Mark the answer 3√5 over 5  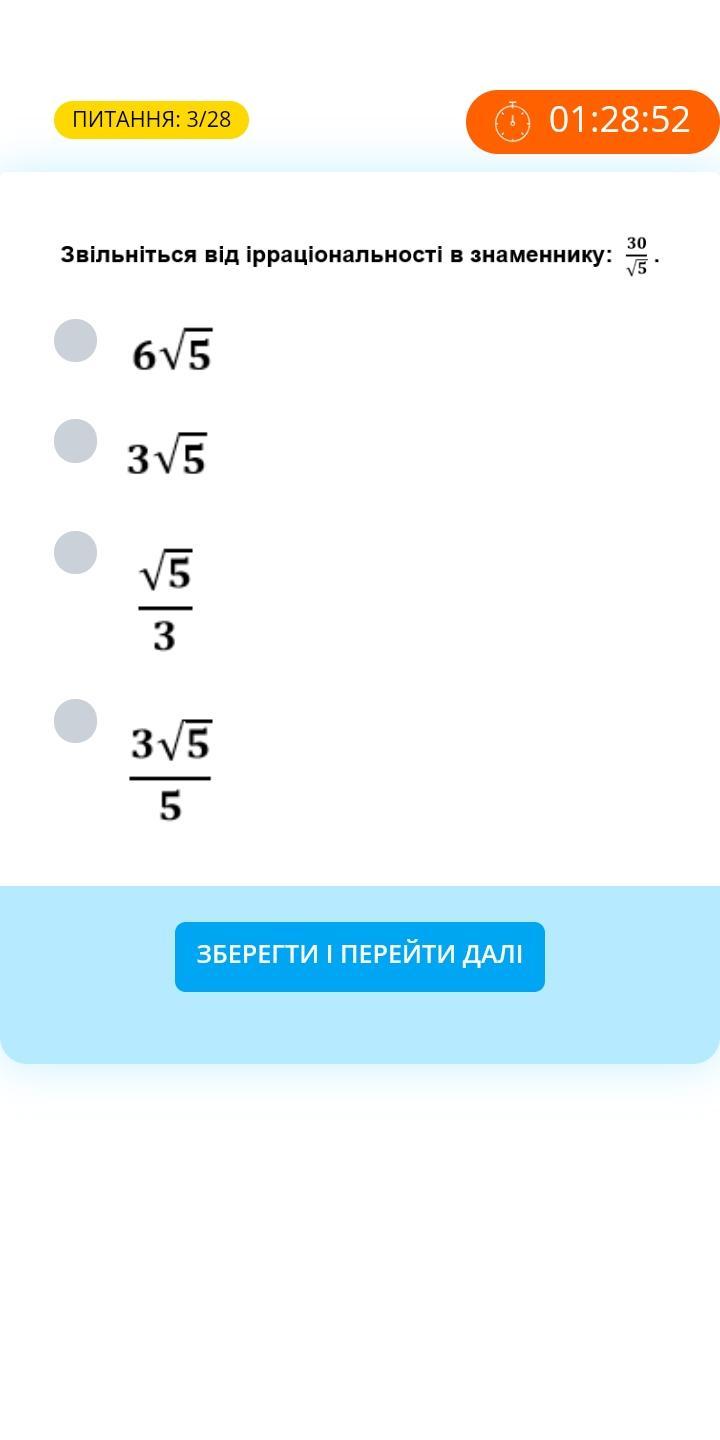point(75,721)
